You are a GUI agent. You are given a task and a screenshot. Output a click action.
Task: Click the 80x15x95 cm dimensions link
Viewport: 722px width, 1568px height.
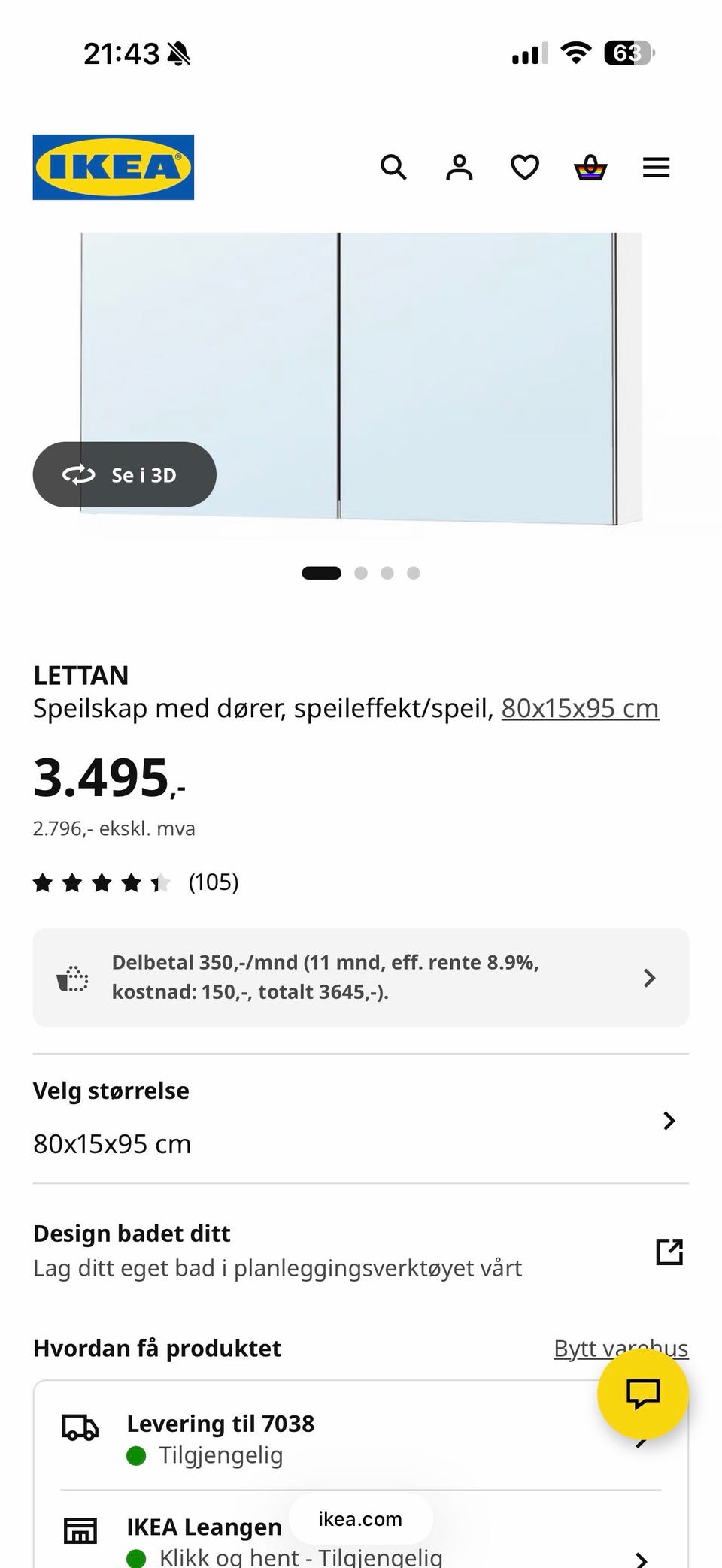point(580,707)
